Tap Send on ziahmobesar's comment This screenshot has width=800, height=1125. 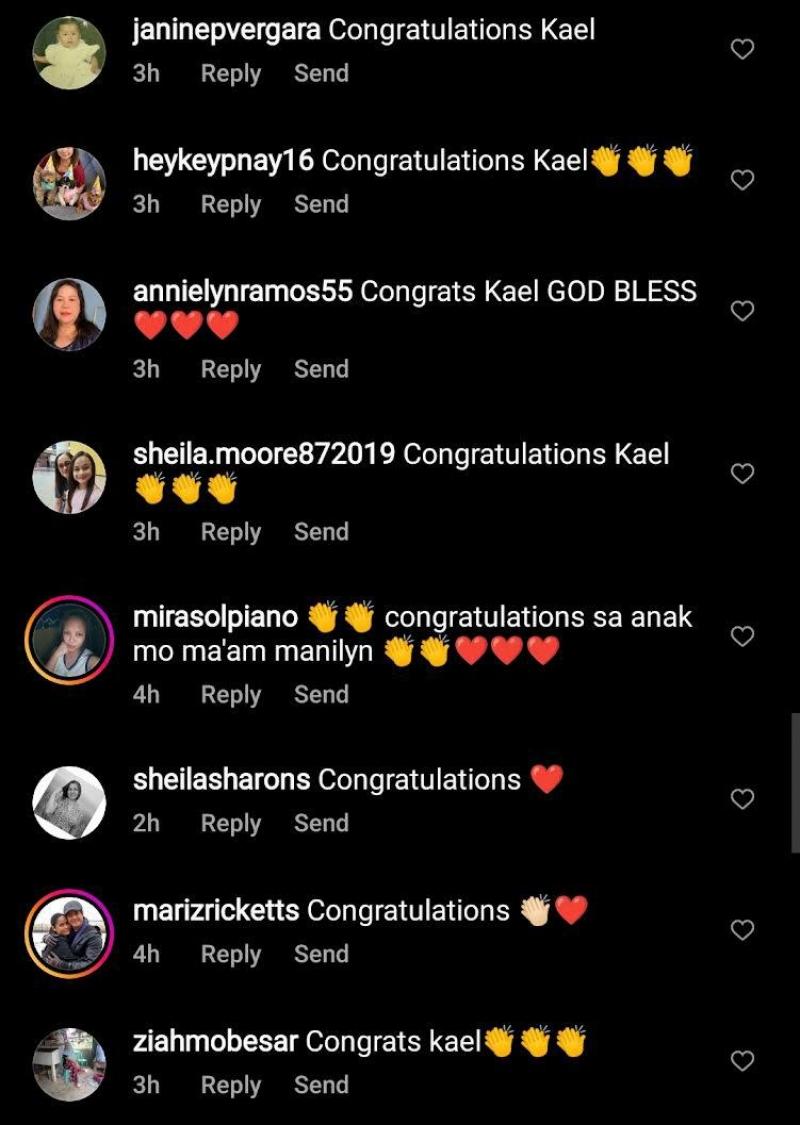pyautogui.click(x=321, y=1085)
